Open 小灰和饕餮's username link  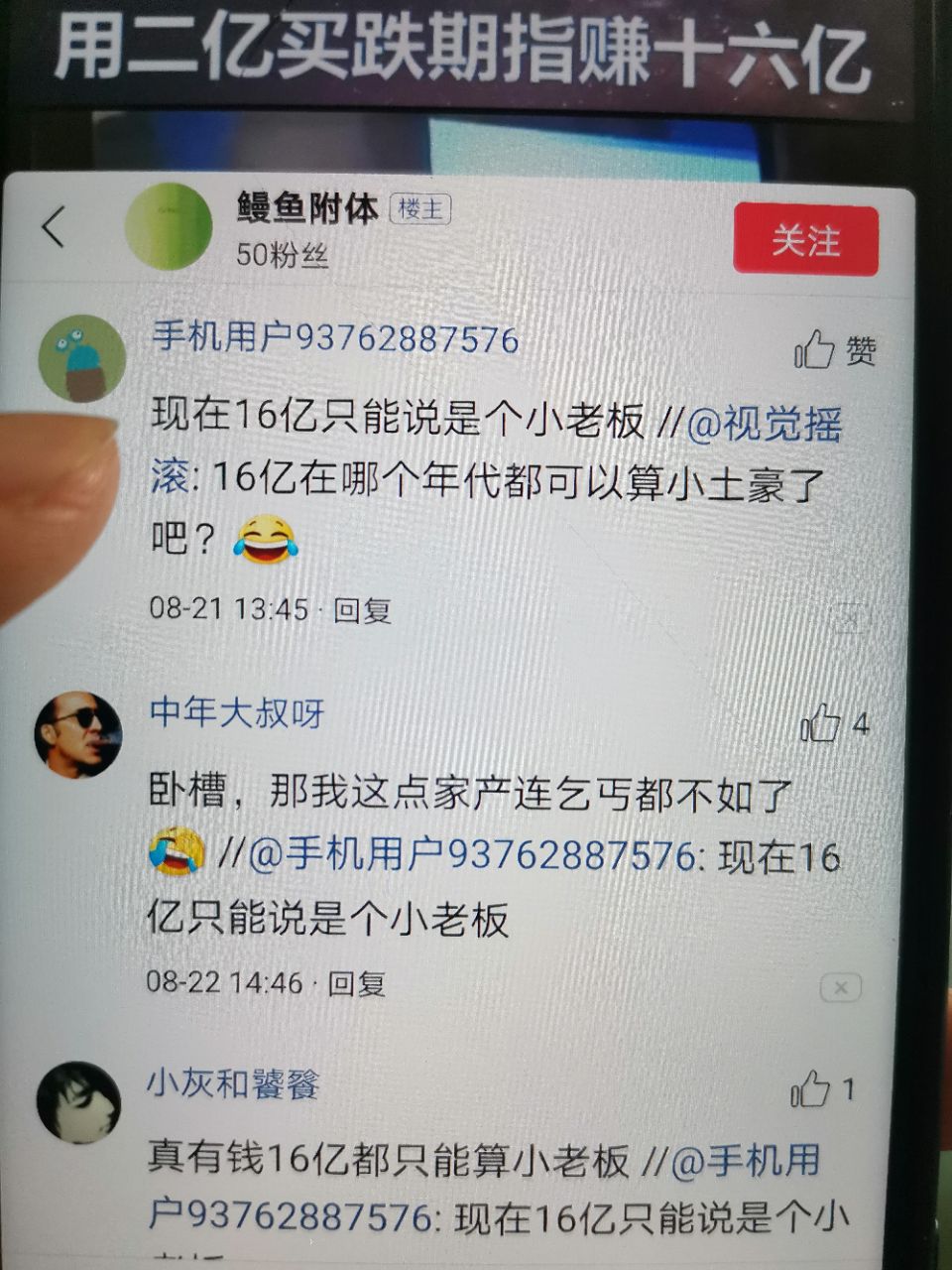click(233, 1083)
